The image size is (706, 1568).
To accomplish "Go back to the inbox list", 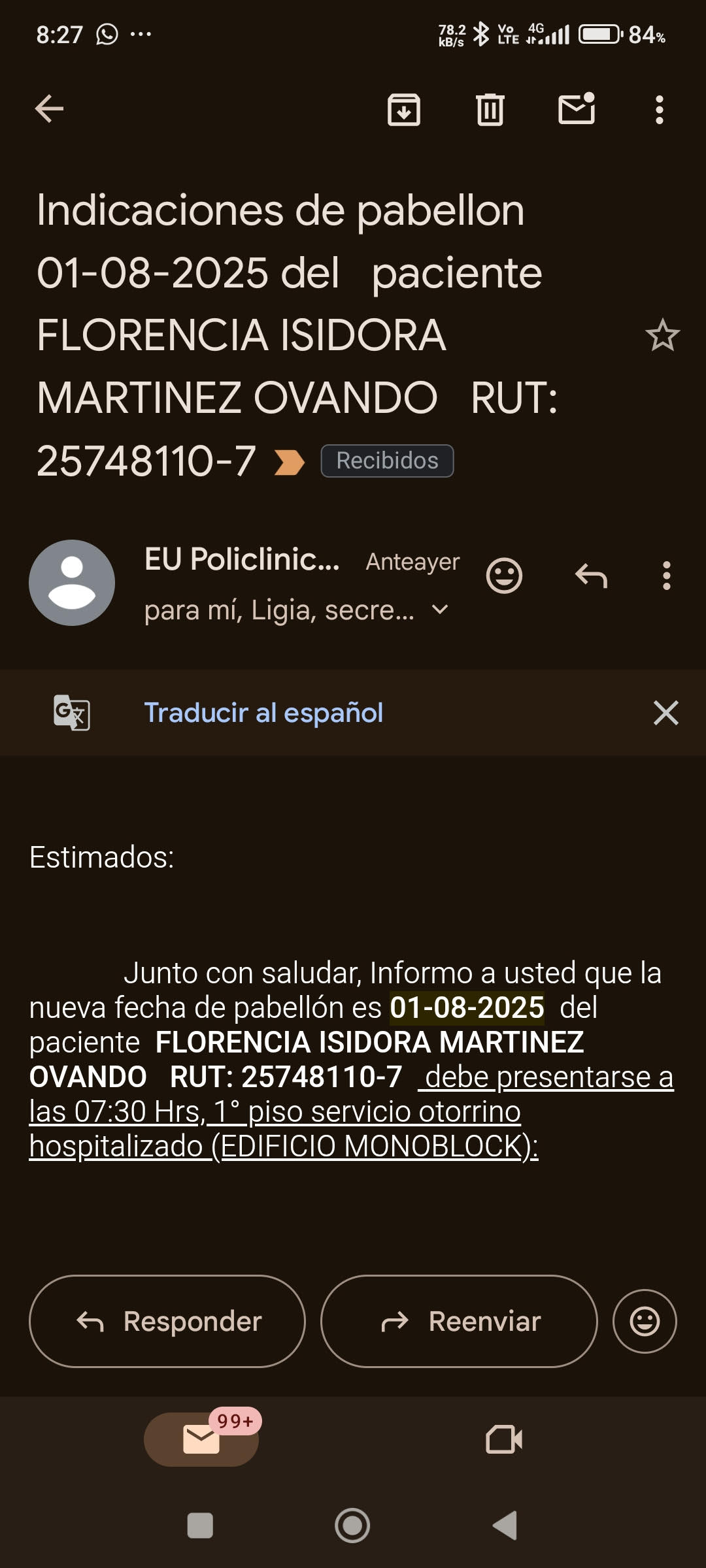I will [49, 108].
